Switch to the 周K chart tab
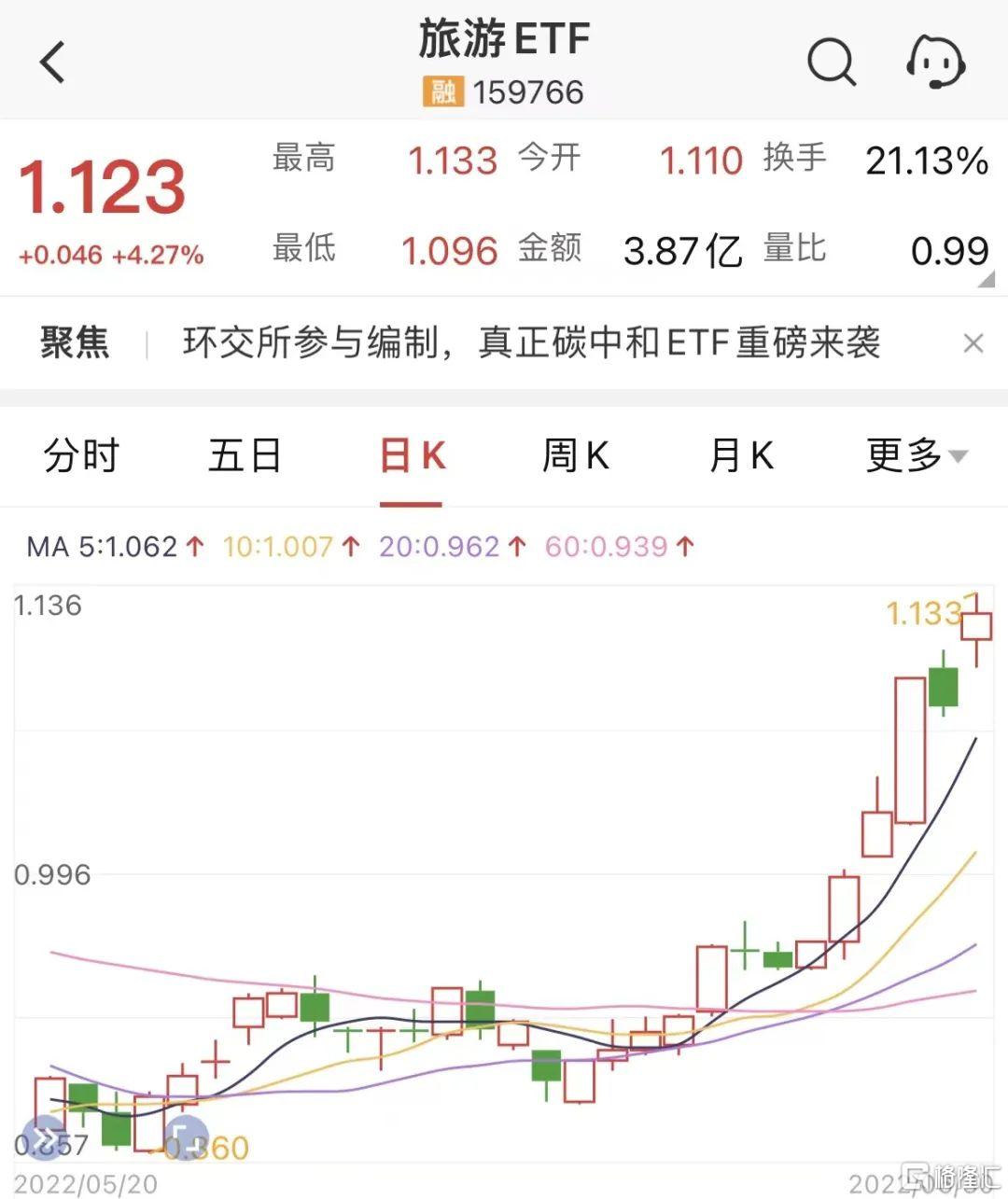 point(576,456)
